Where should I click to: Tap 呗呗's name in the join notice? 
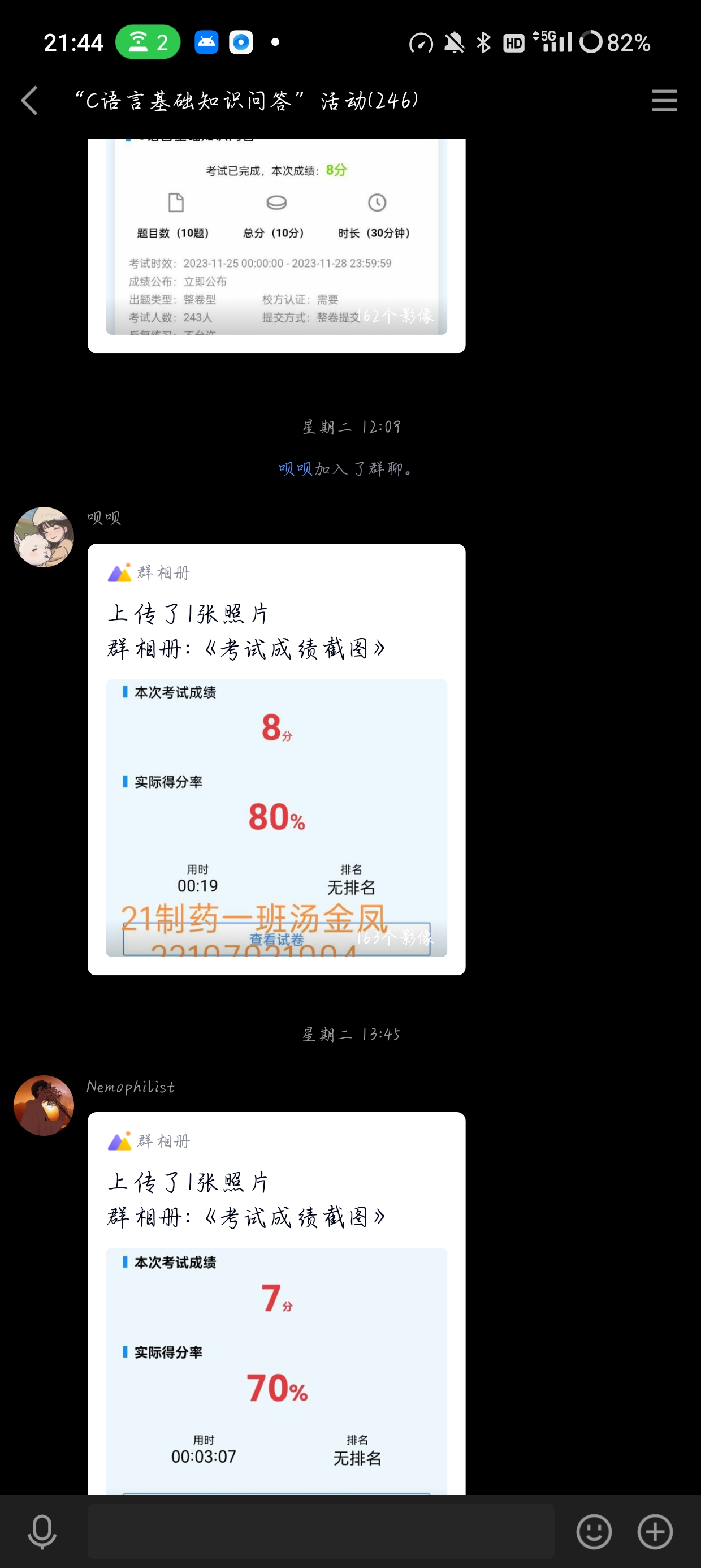(x=295, y=468)
